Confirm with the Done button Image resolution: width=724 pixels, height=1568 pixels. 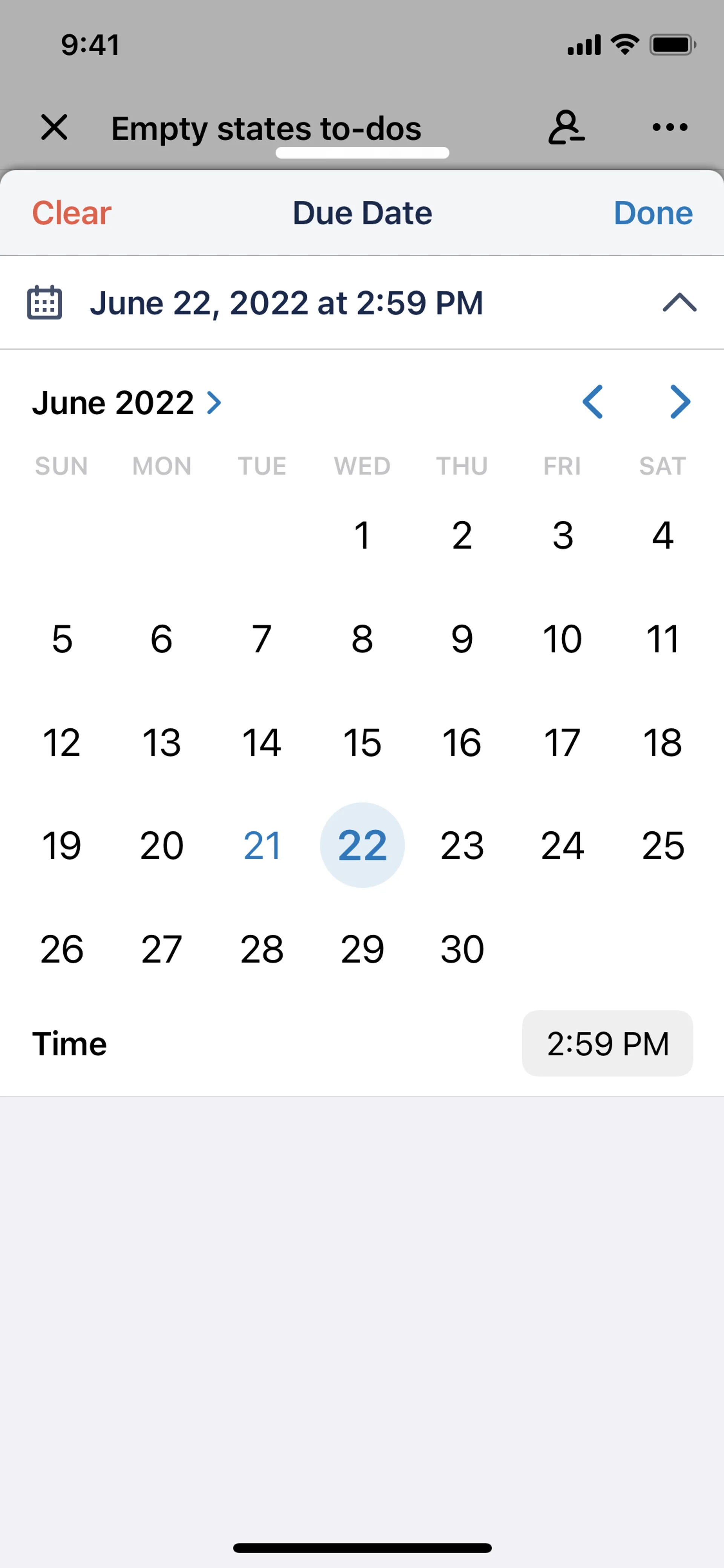click(652, 213)
